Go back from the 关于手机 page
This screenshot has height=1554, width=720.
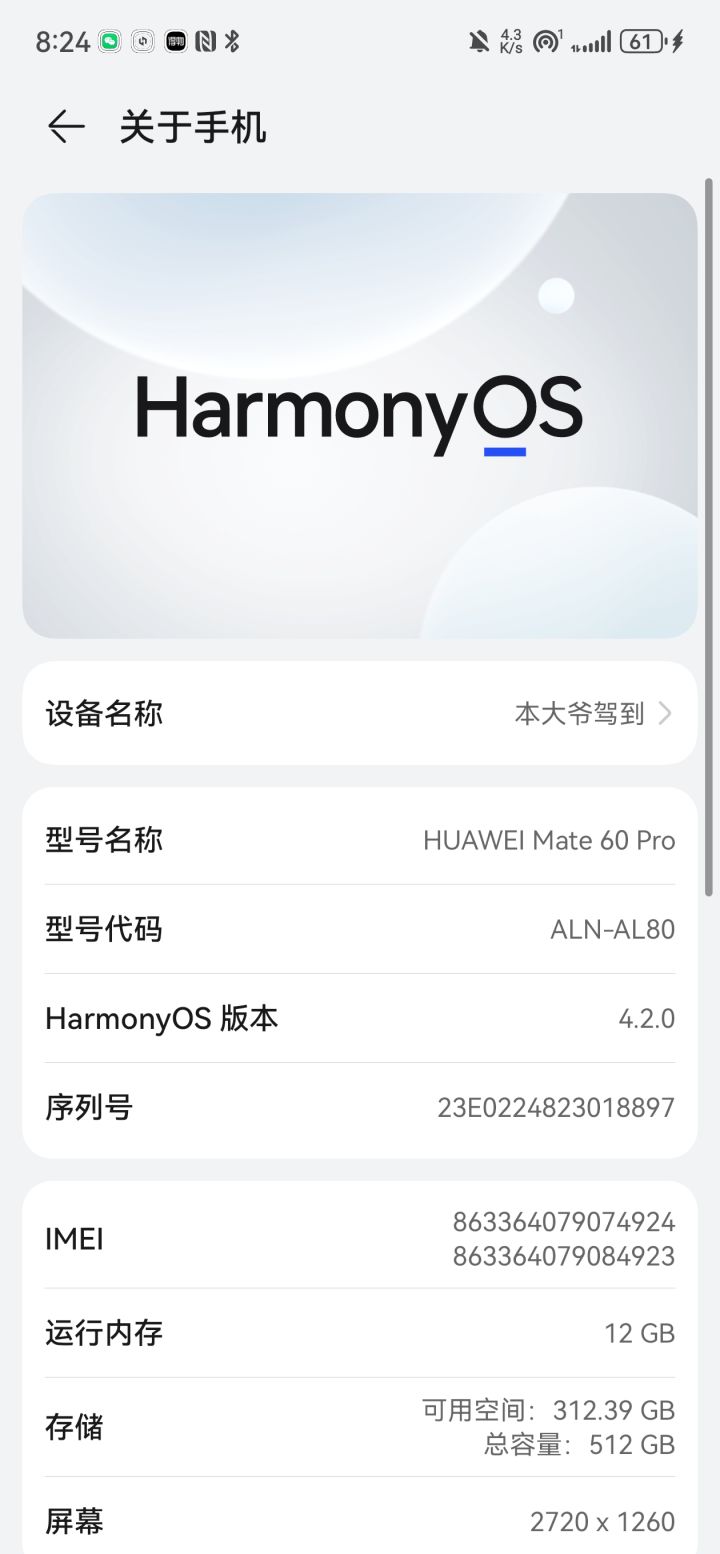[66, 127]
